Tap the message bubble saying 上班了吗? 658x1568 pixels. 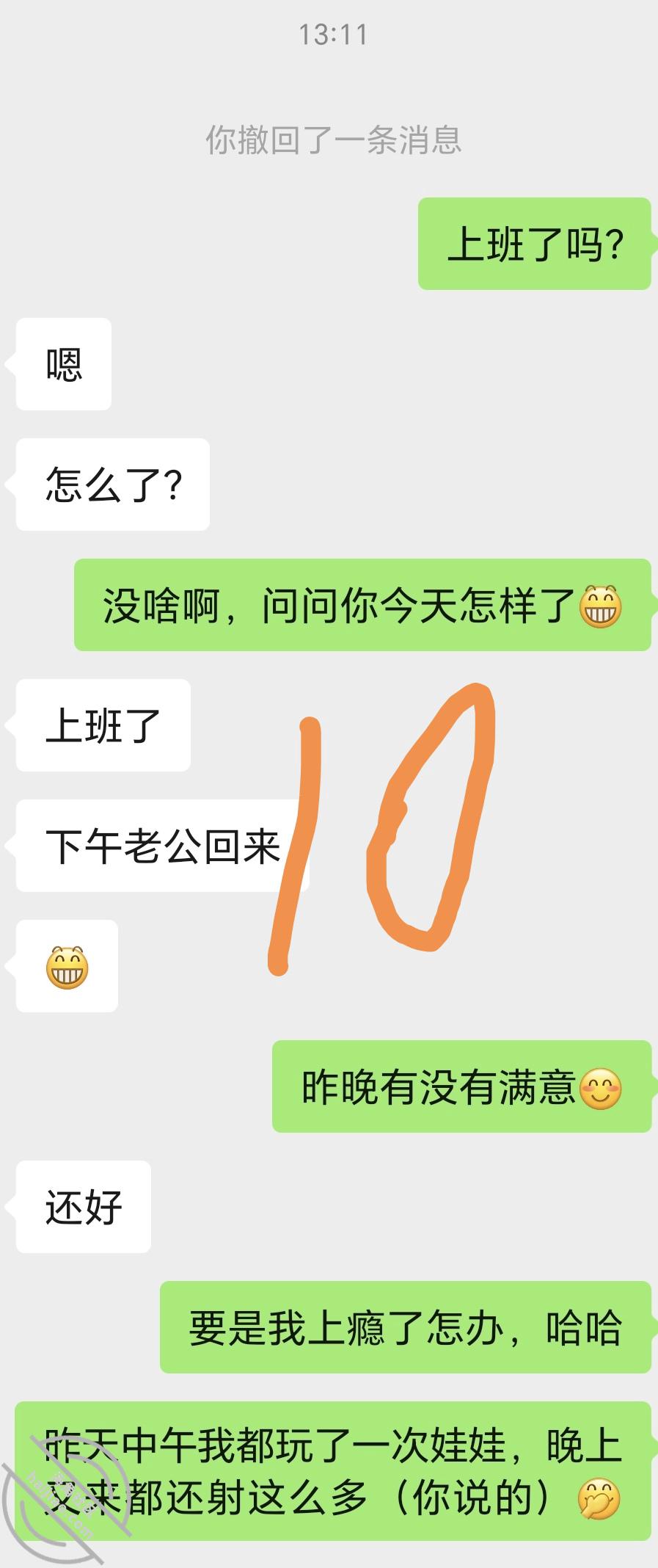coord(535,242)
